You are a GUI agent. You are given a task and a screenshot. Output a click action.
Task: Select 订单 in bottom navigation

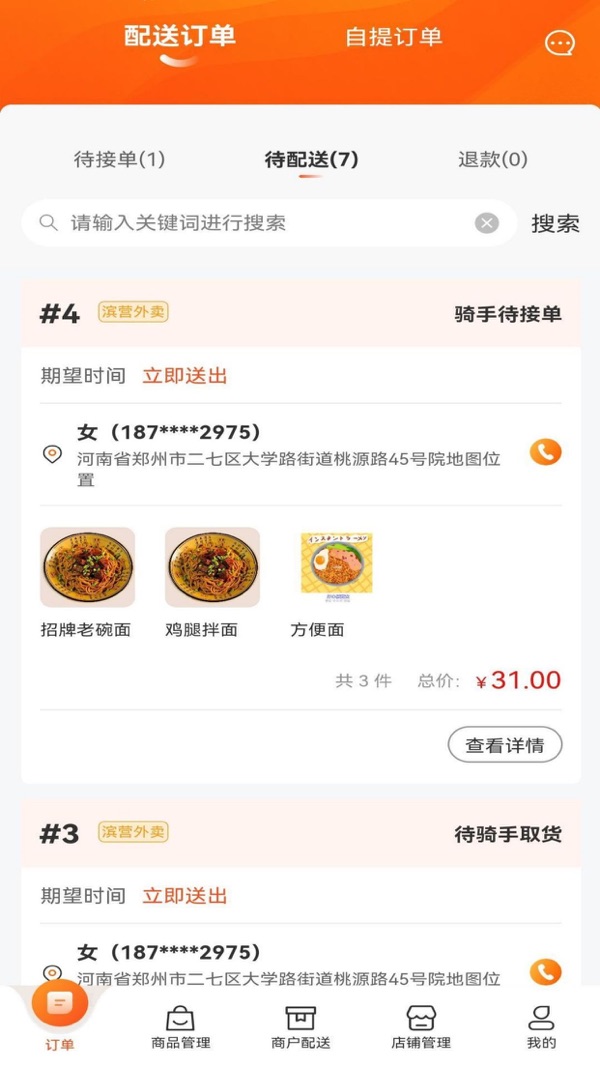[60, 1015]
